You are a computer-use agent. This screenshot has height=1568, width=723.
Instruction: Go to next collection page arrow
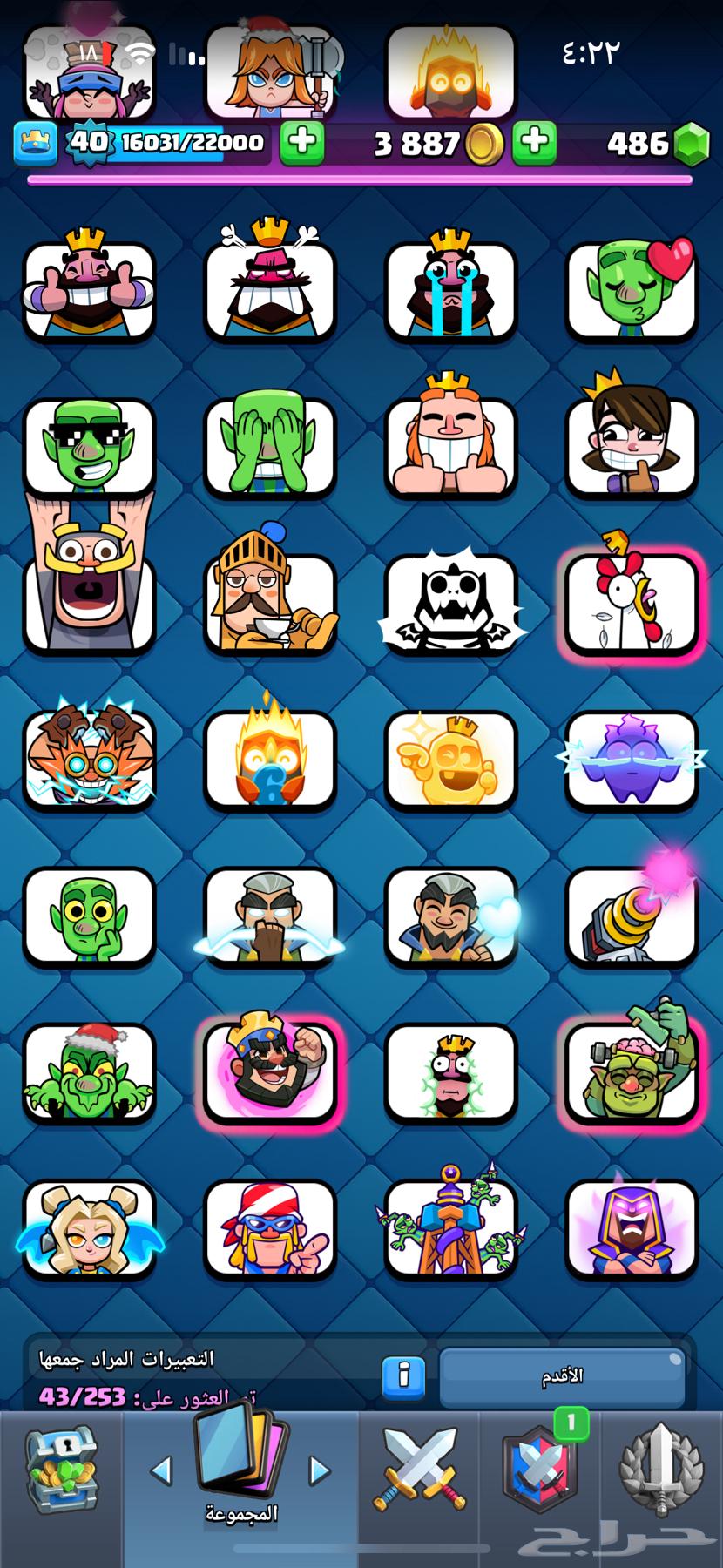tap(321, 1471)
